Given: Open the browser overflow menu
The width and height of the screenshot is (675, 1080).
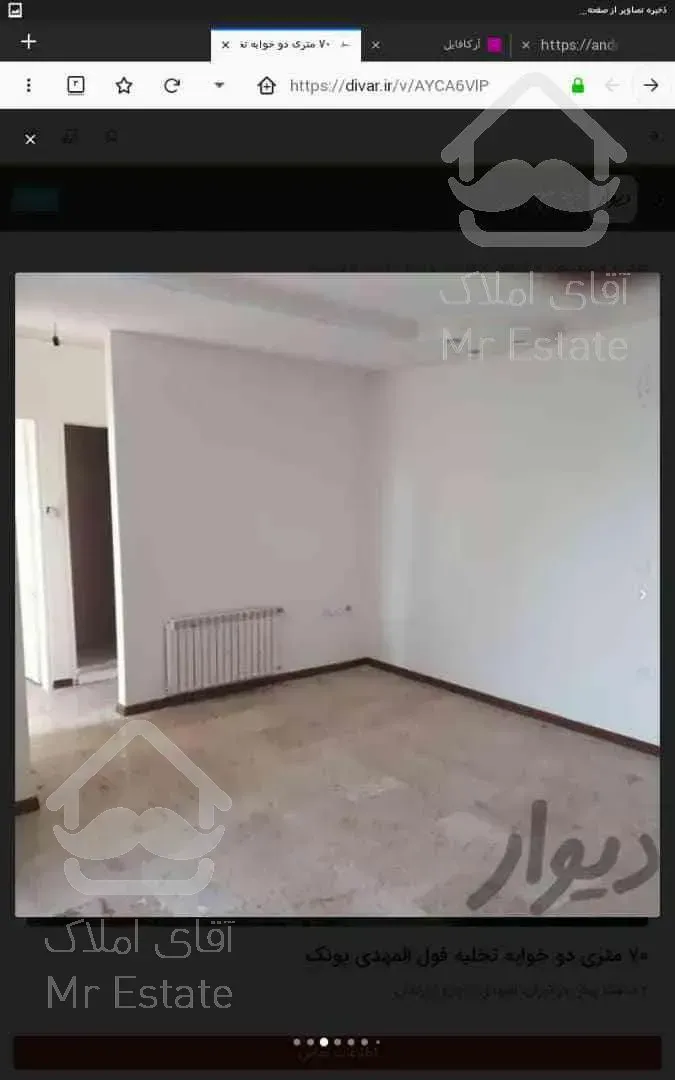Looking at the screenshot, I should coord(28,86).
